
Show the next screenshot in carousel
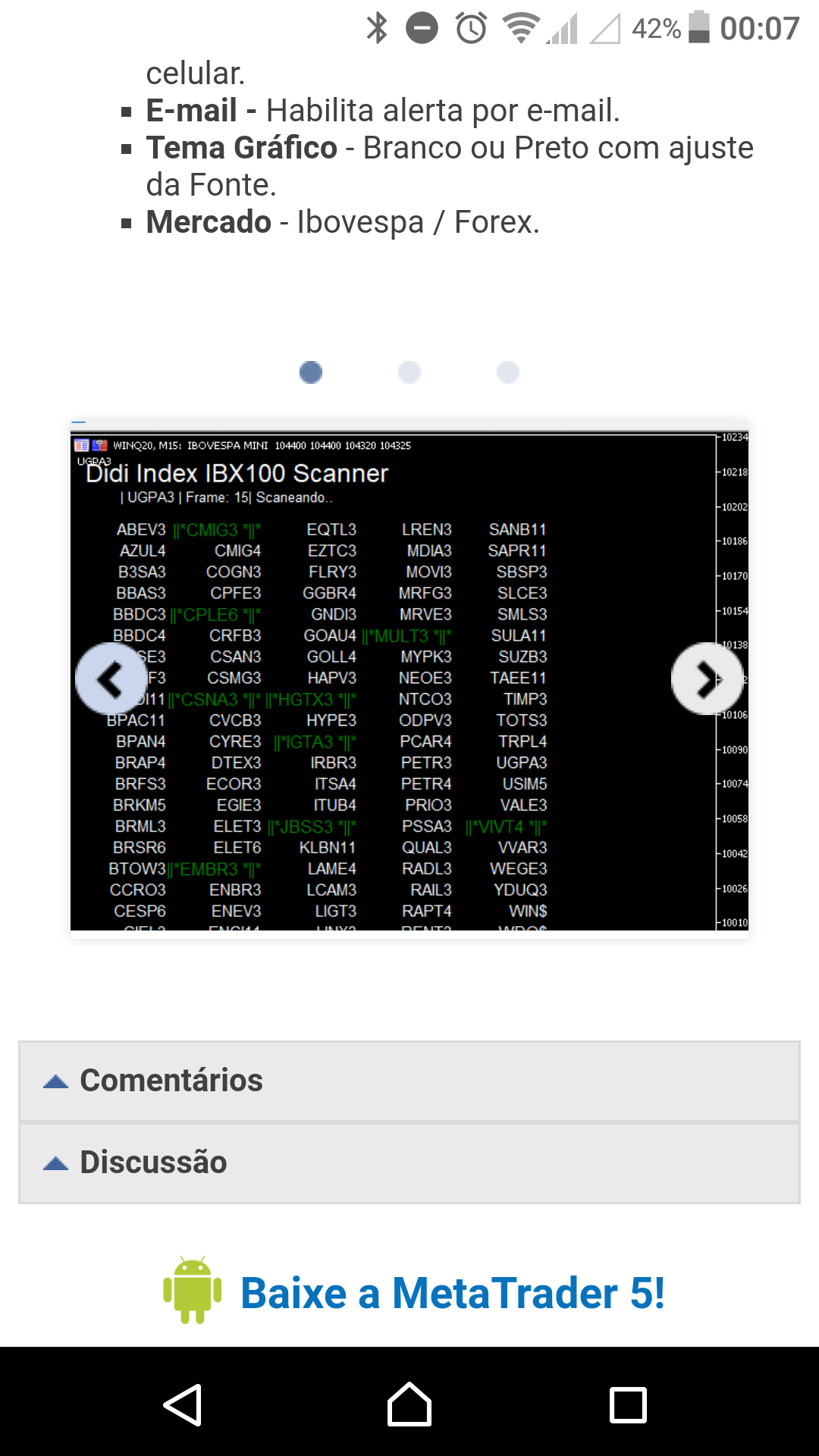pos(707,679)
